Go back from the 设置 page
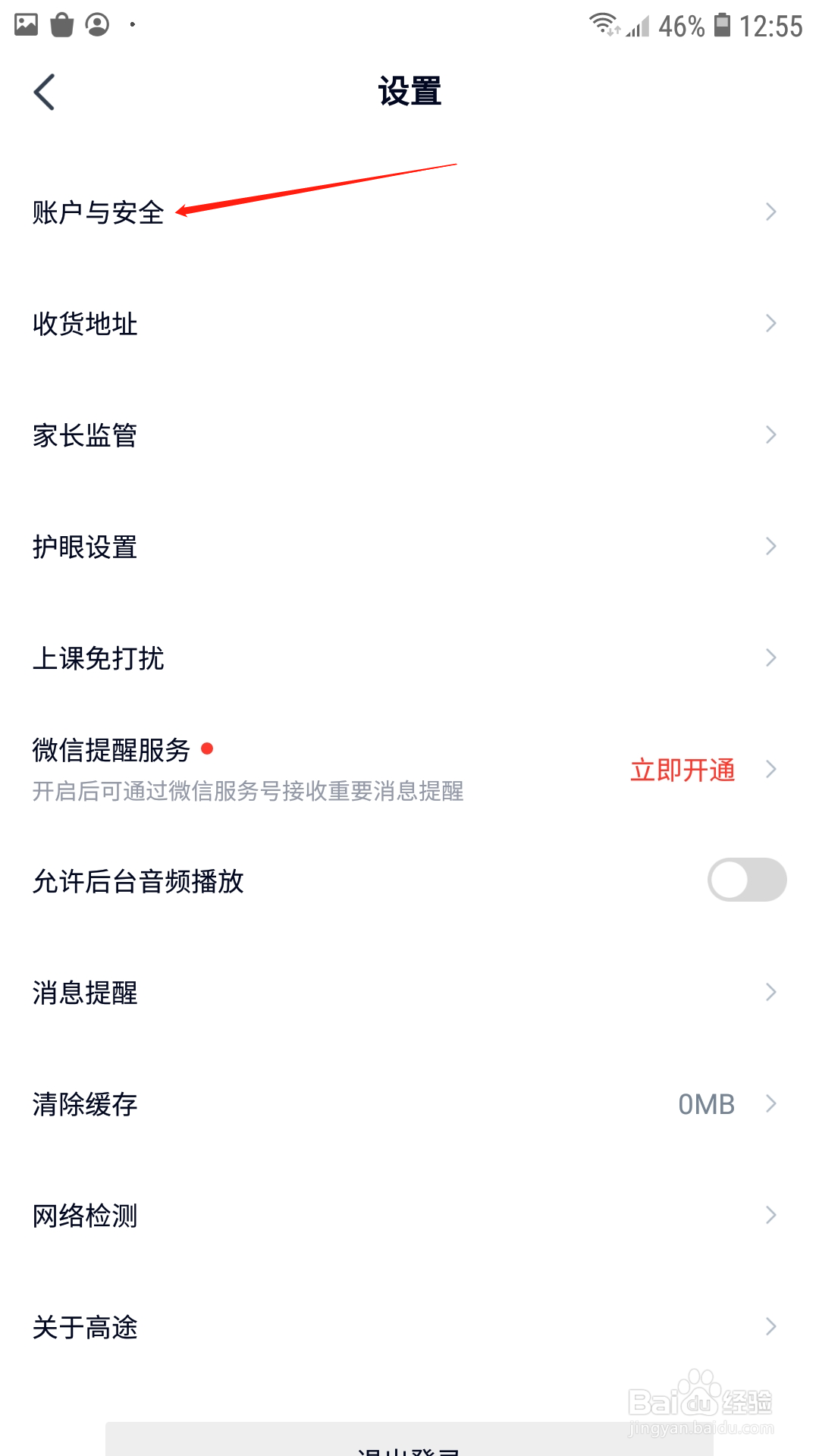The height and width of the screenshot is (1456, 819). (44, 92)
